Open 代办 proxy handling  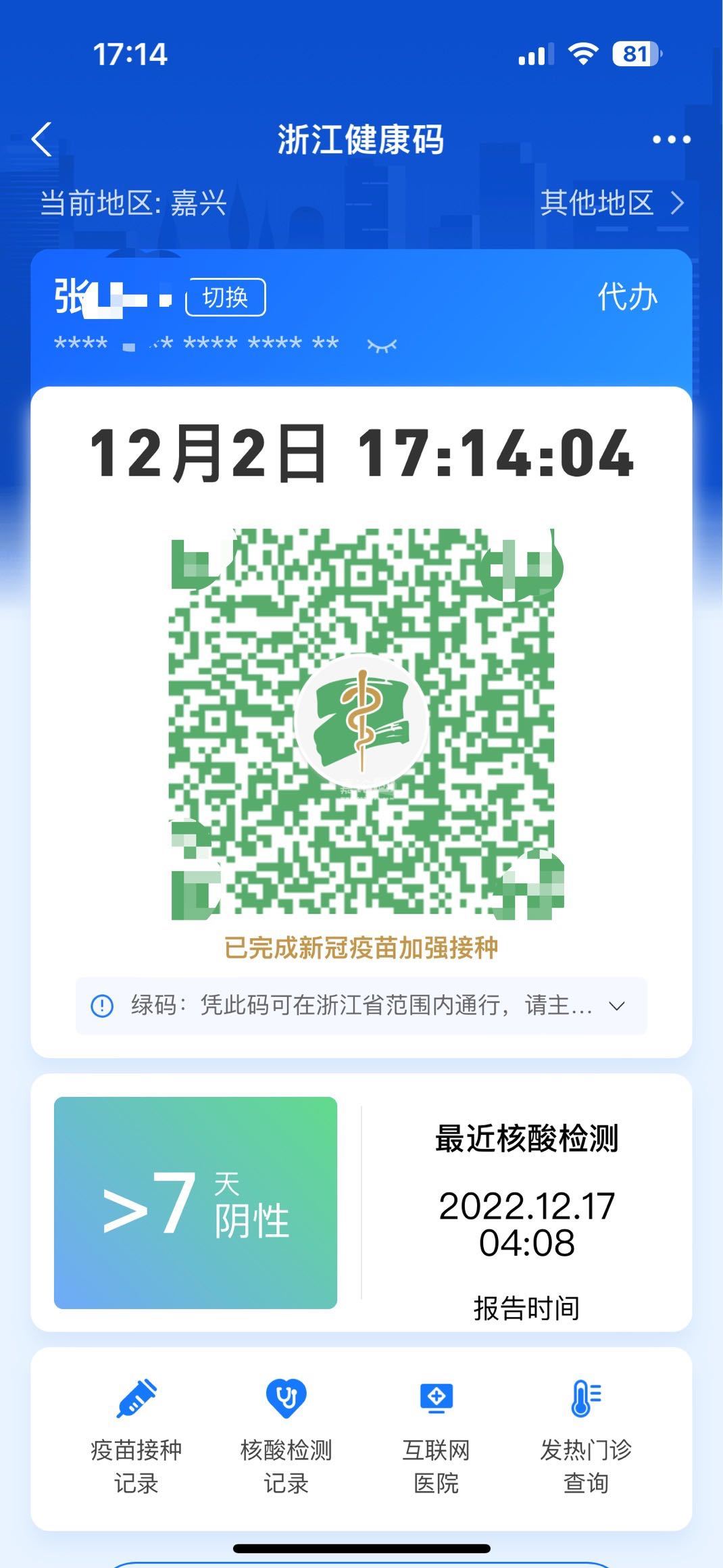(x=627, y=297)
